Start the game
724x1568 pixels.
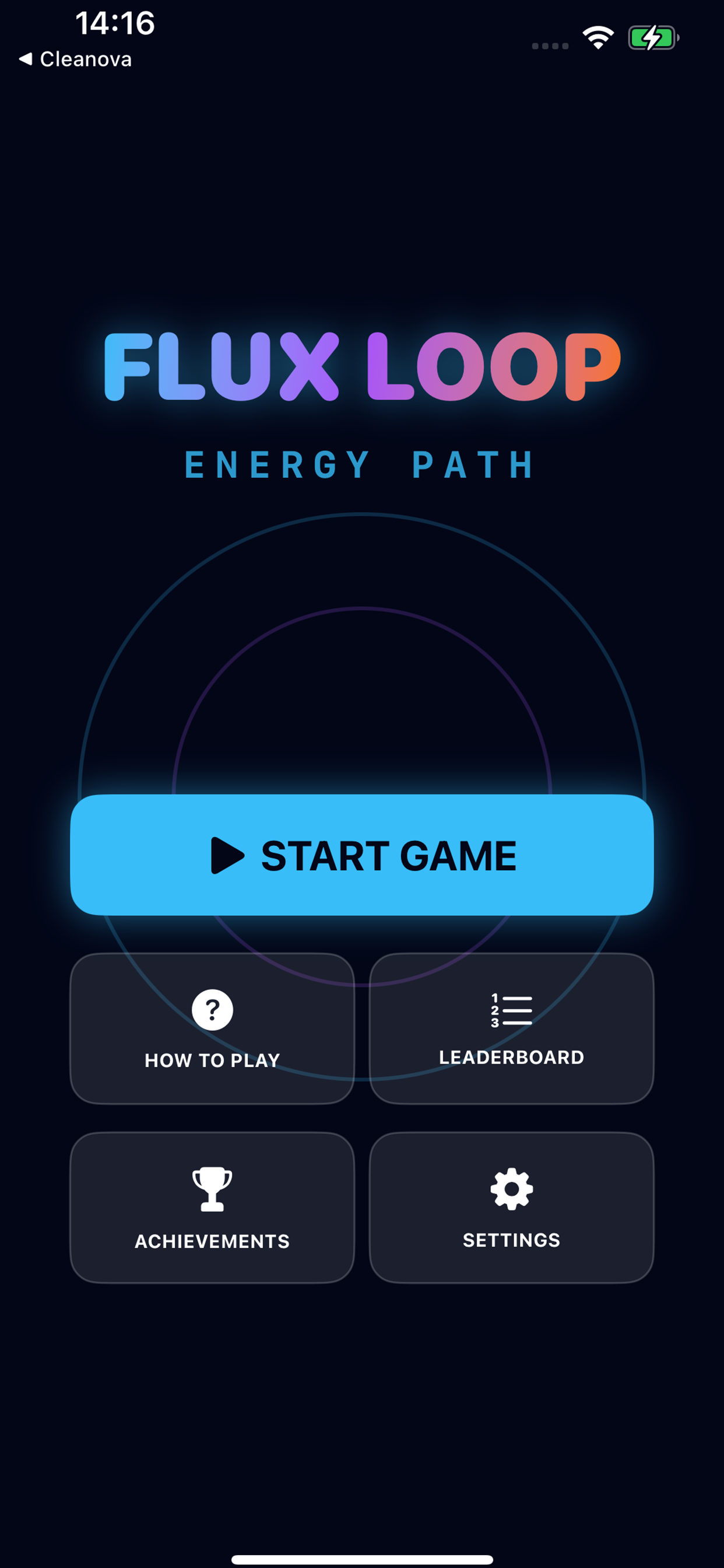click(362, 855)
